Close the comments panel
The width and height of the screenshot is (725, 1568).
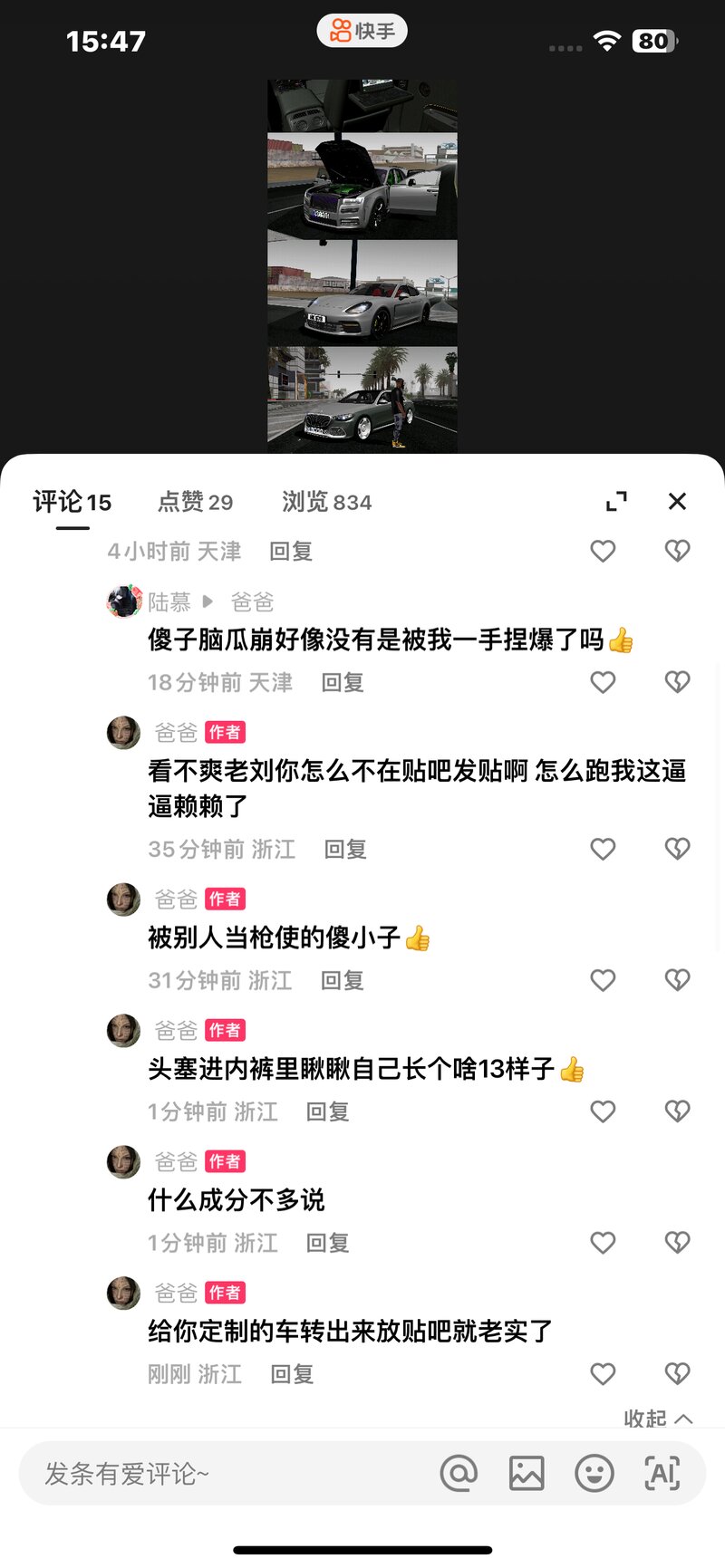(677, 501)
